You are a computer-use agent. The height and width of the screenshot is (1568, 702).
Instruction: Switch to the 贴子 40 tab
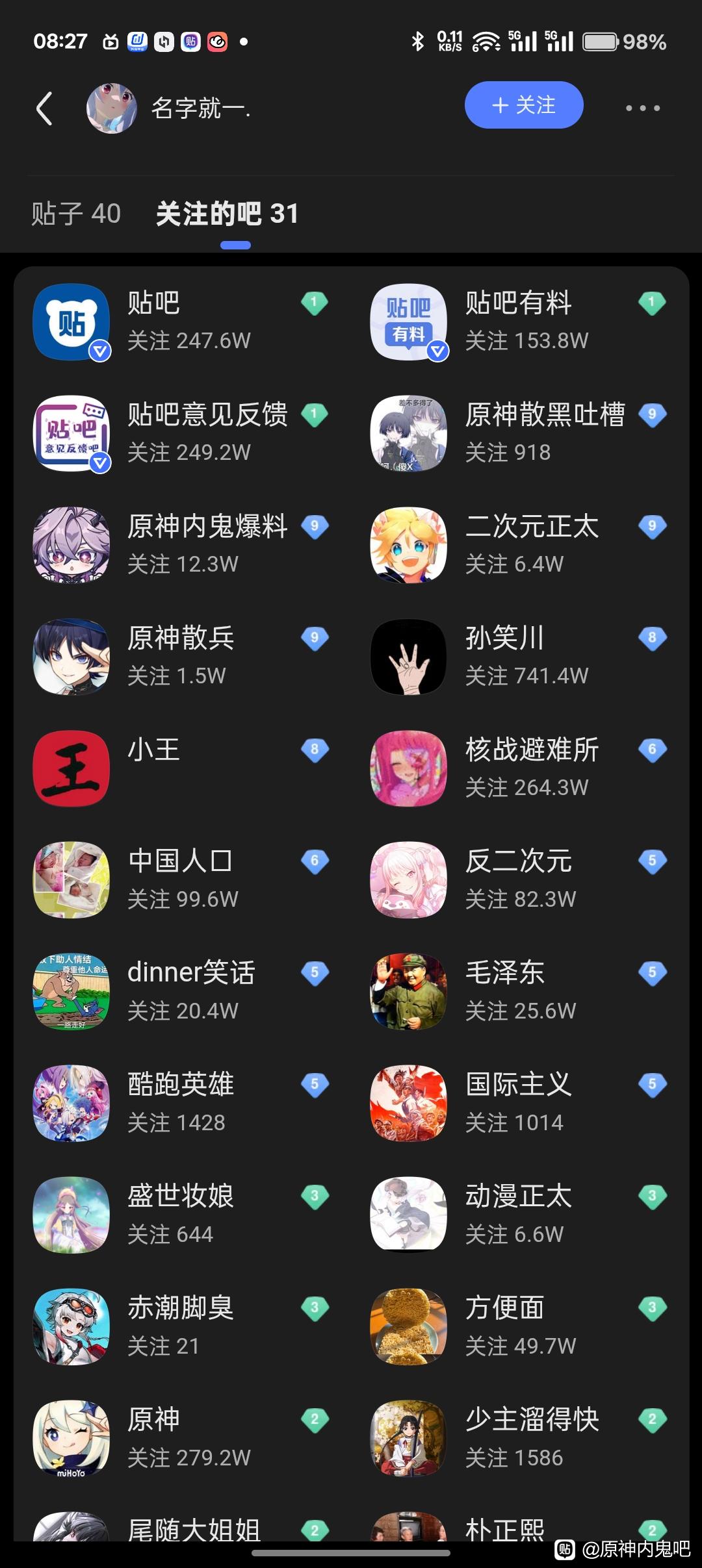pyautogui.click(x=76, y=214)
